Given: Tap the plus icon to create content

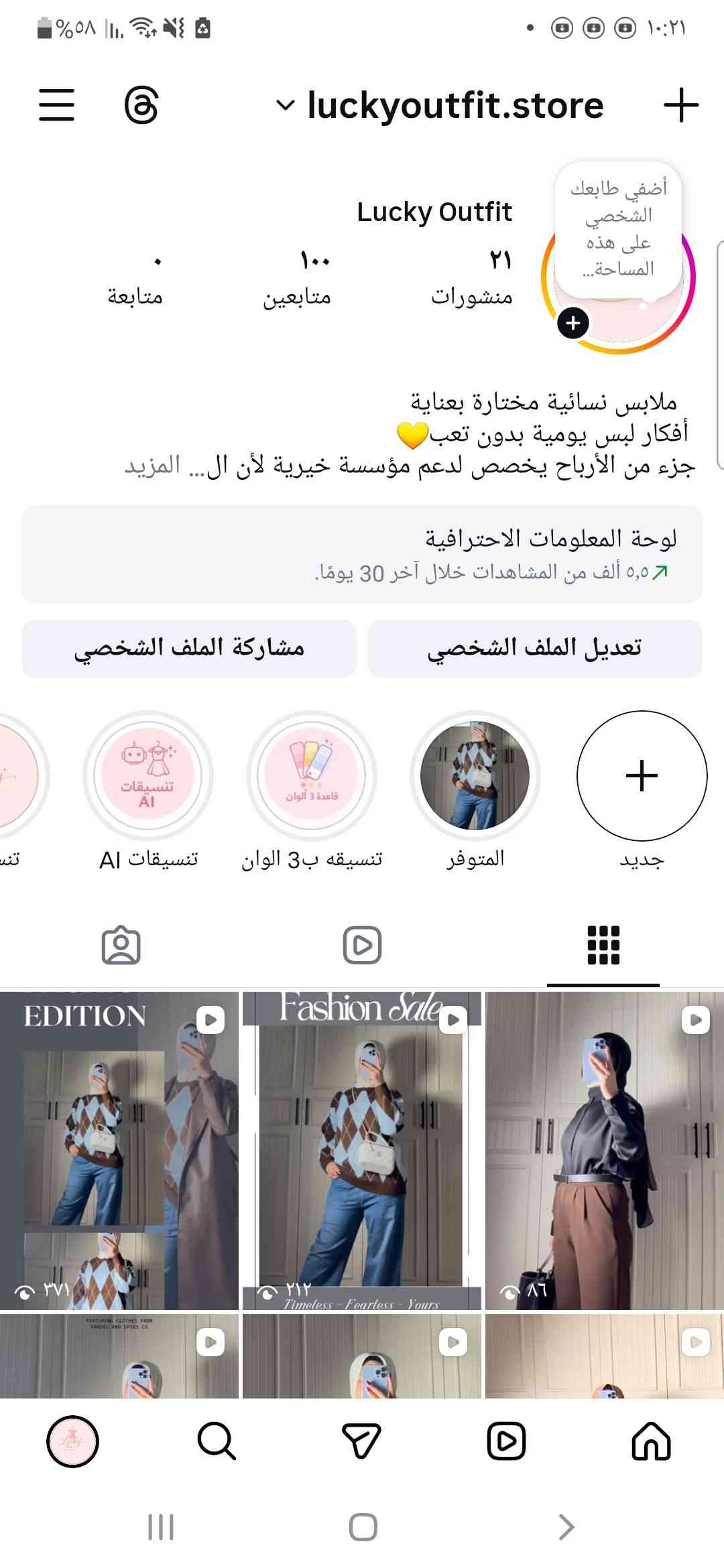Looking at the screenshot, I should (680, 105).
